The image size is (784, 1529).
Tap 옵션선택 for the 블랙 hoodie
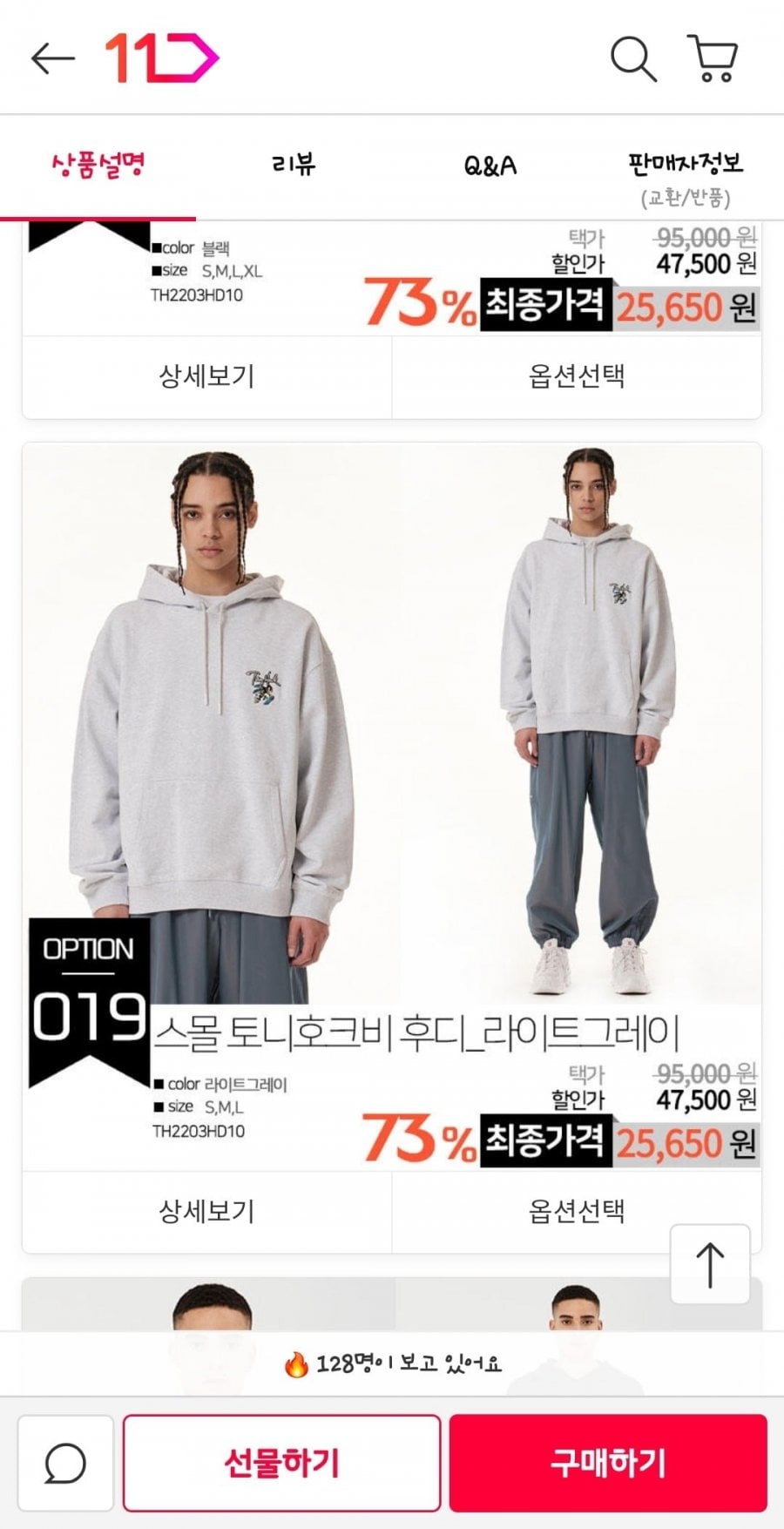pos(577,376)
